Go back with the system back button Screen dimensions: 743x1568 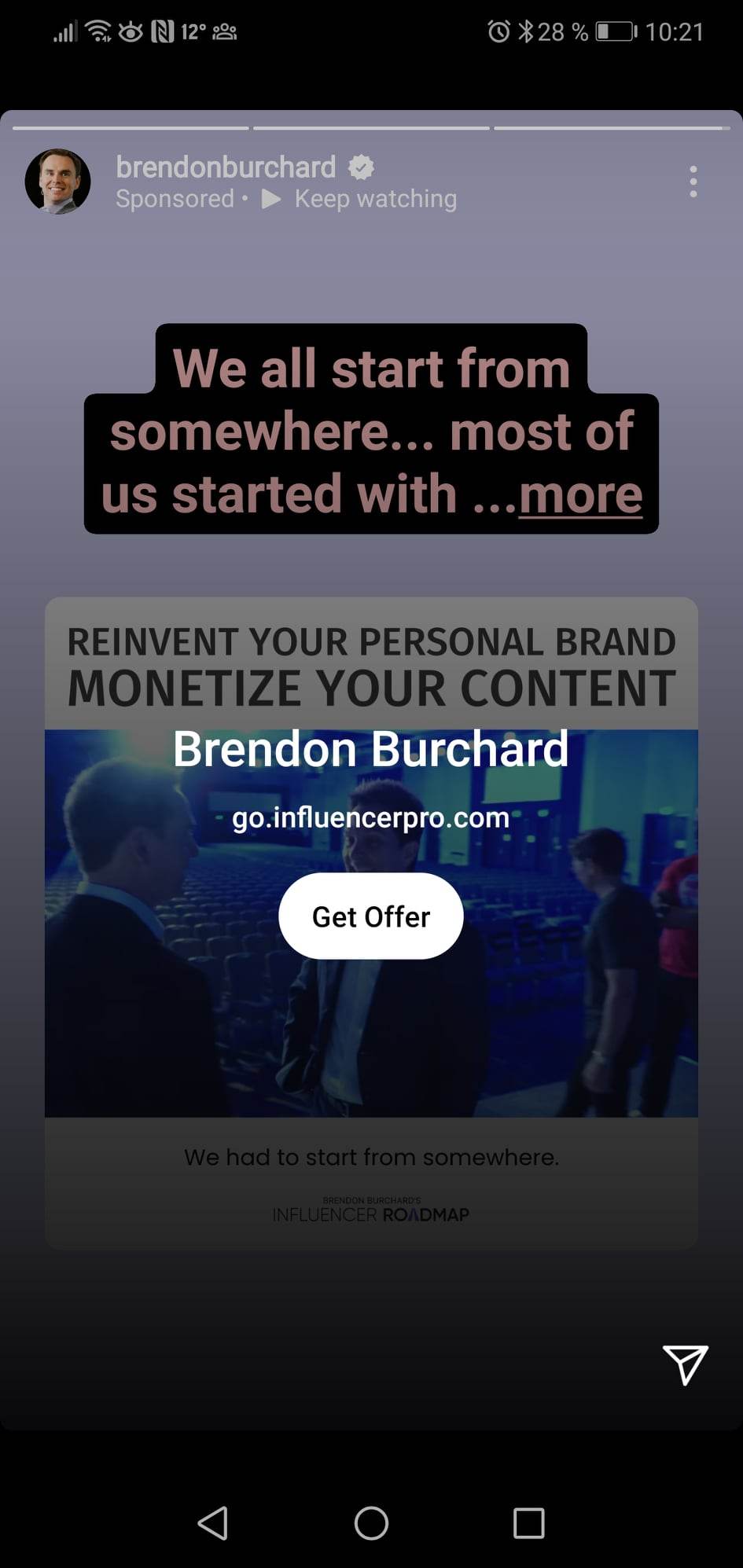pos(213,1522)
